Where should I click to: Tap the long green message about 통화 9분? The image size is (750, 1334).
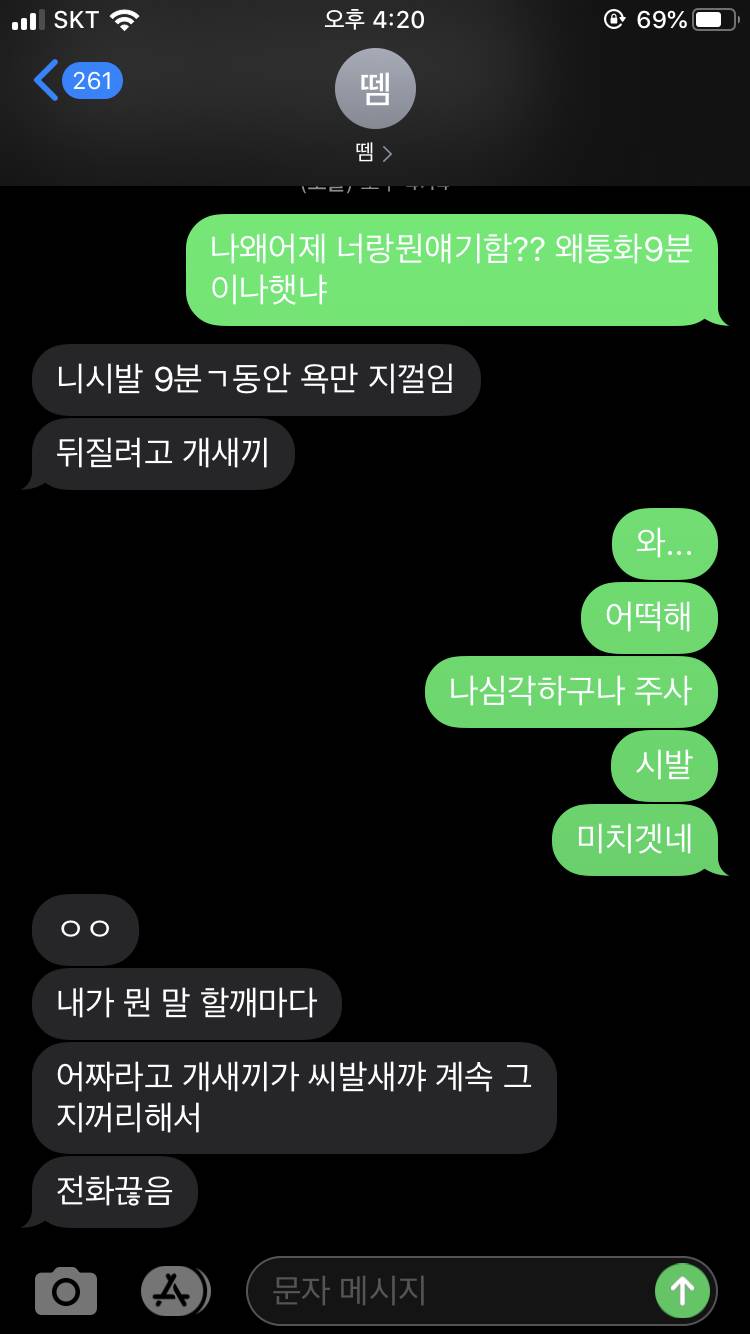[x=456, y=269]
